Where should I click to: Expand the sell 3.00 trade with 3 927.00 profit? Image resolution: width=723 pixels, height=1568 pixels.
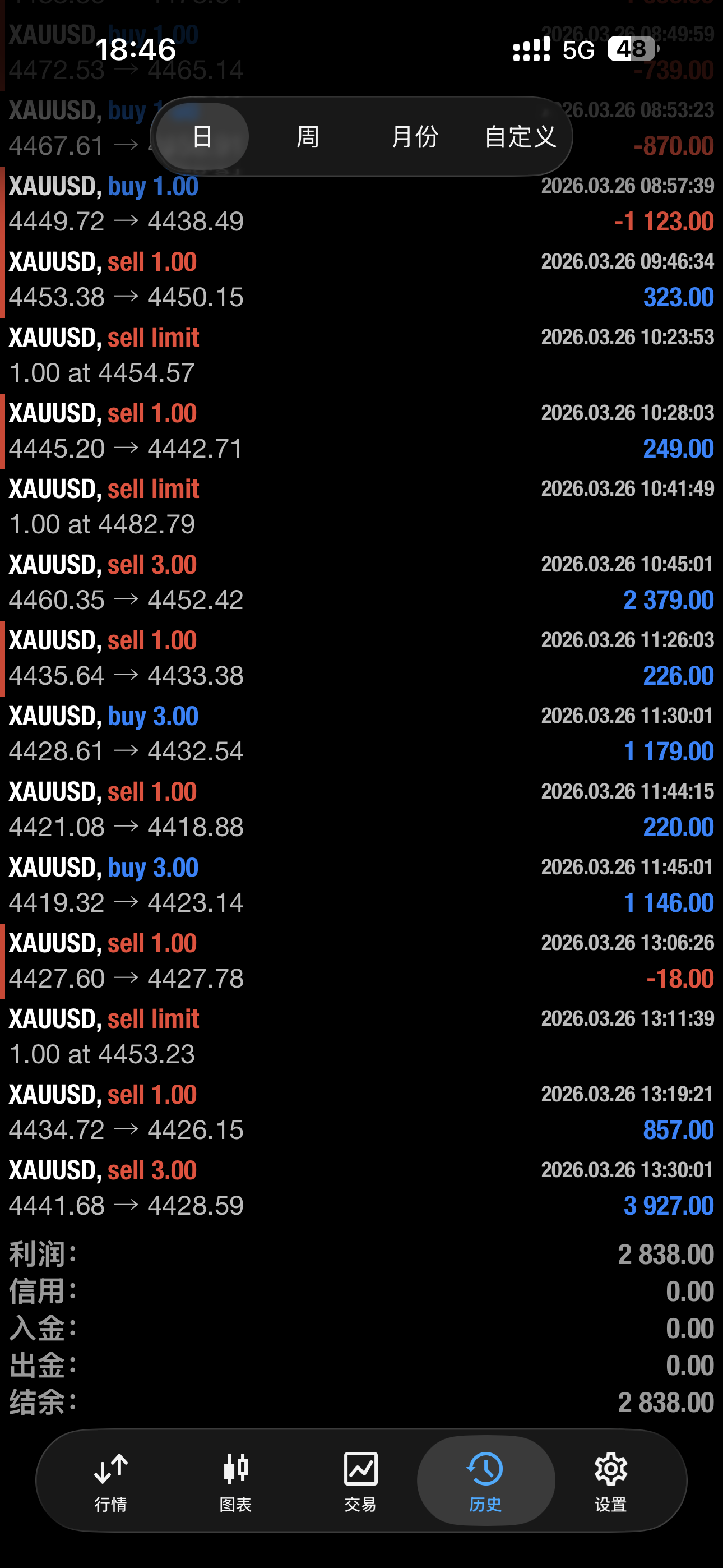361,1188
